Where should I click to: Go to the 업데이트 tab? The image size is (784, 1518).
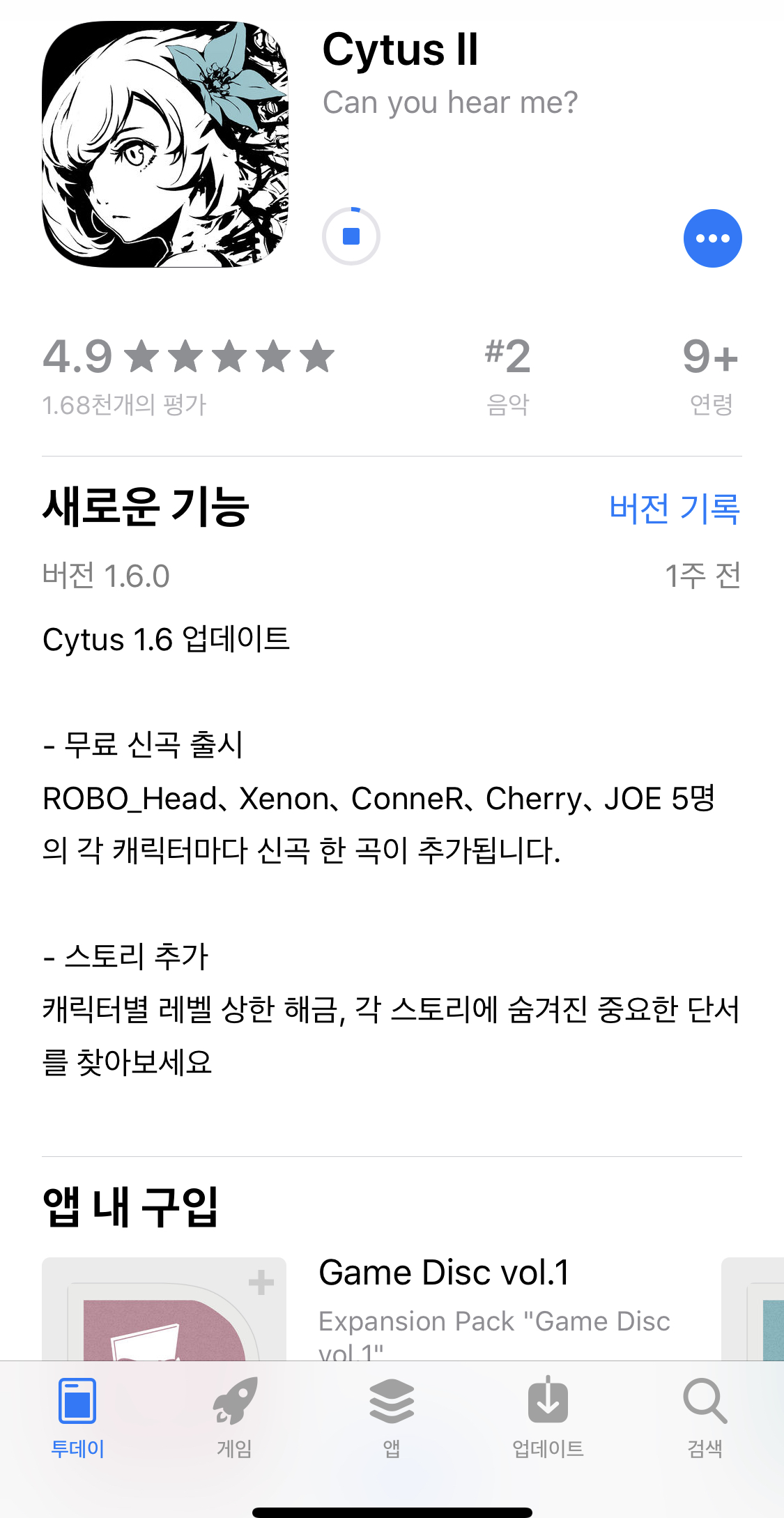pyautogui.click(x=548, y=1416)
